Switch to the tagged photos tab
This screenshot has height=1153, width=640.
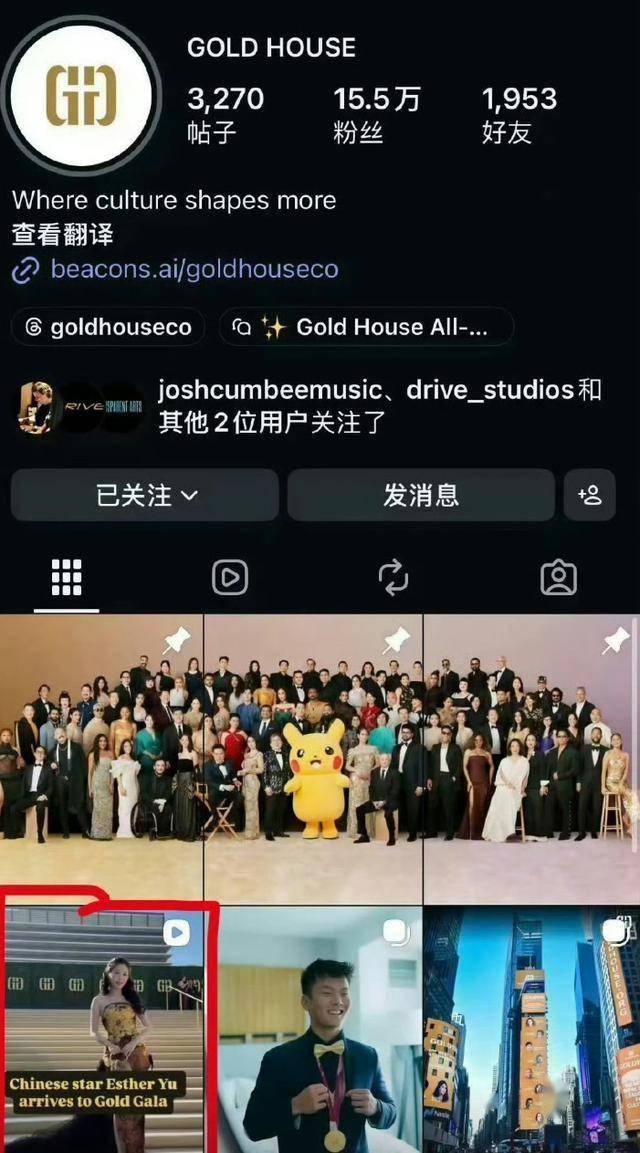(x=558, y=578)
